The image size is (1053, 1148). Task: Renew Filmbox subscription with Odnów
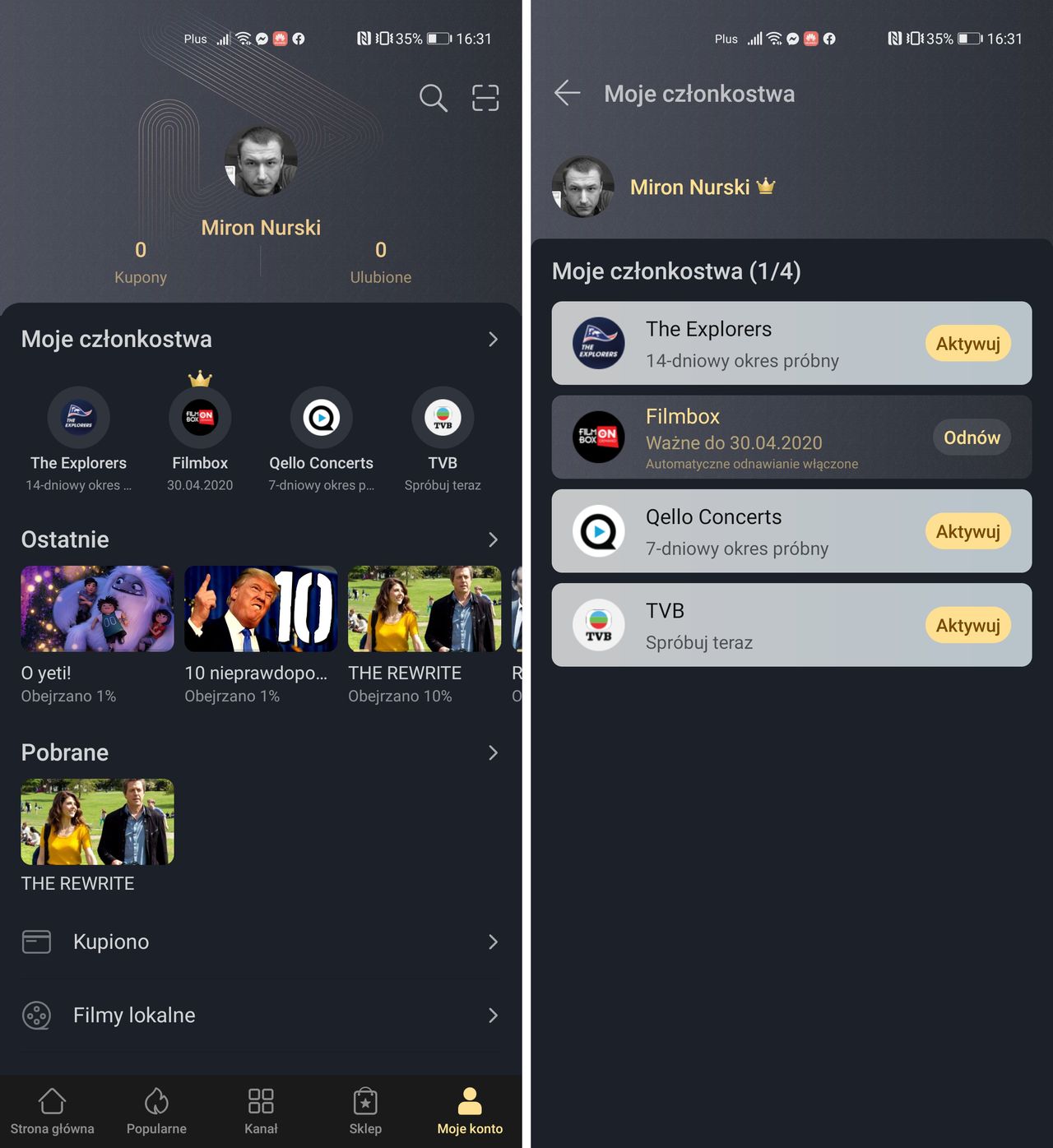(972, 437)
